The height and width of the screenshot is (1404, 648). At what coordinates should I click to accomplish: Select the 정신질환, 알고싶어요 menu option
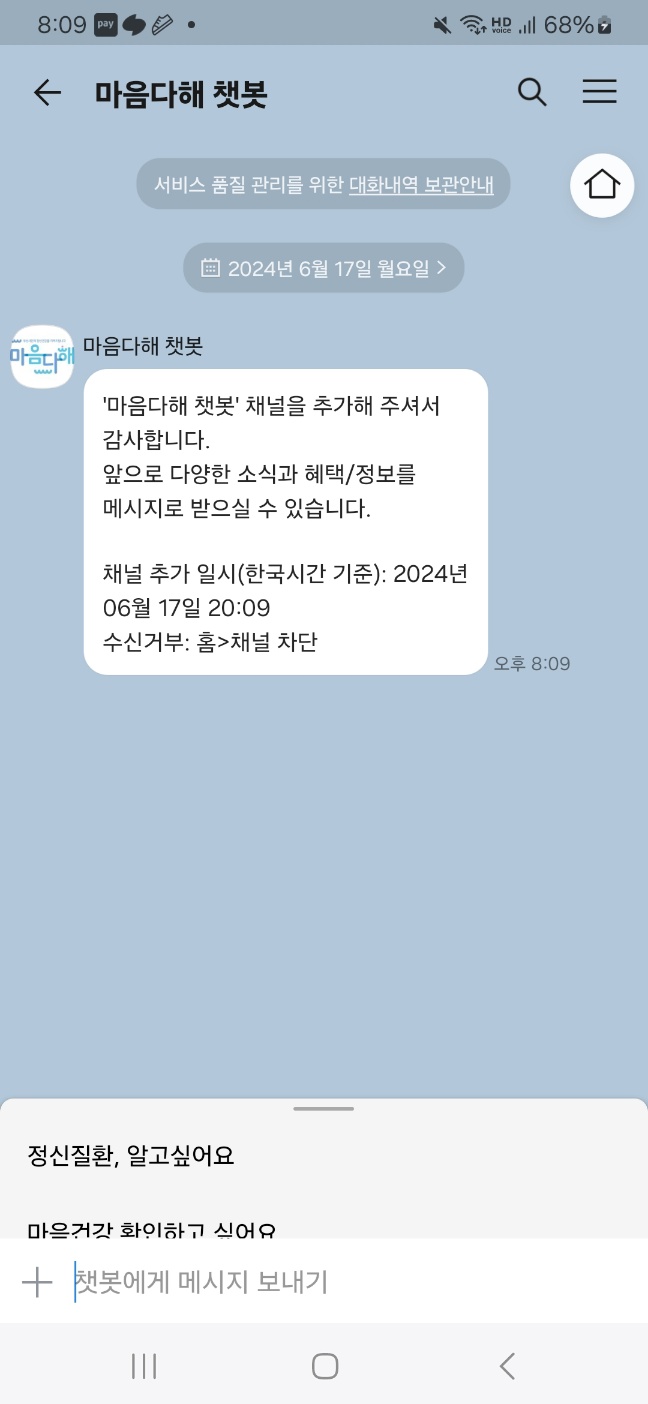coord(131,1156)
